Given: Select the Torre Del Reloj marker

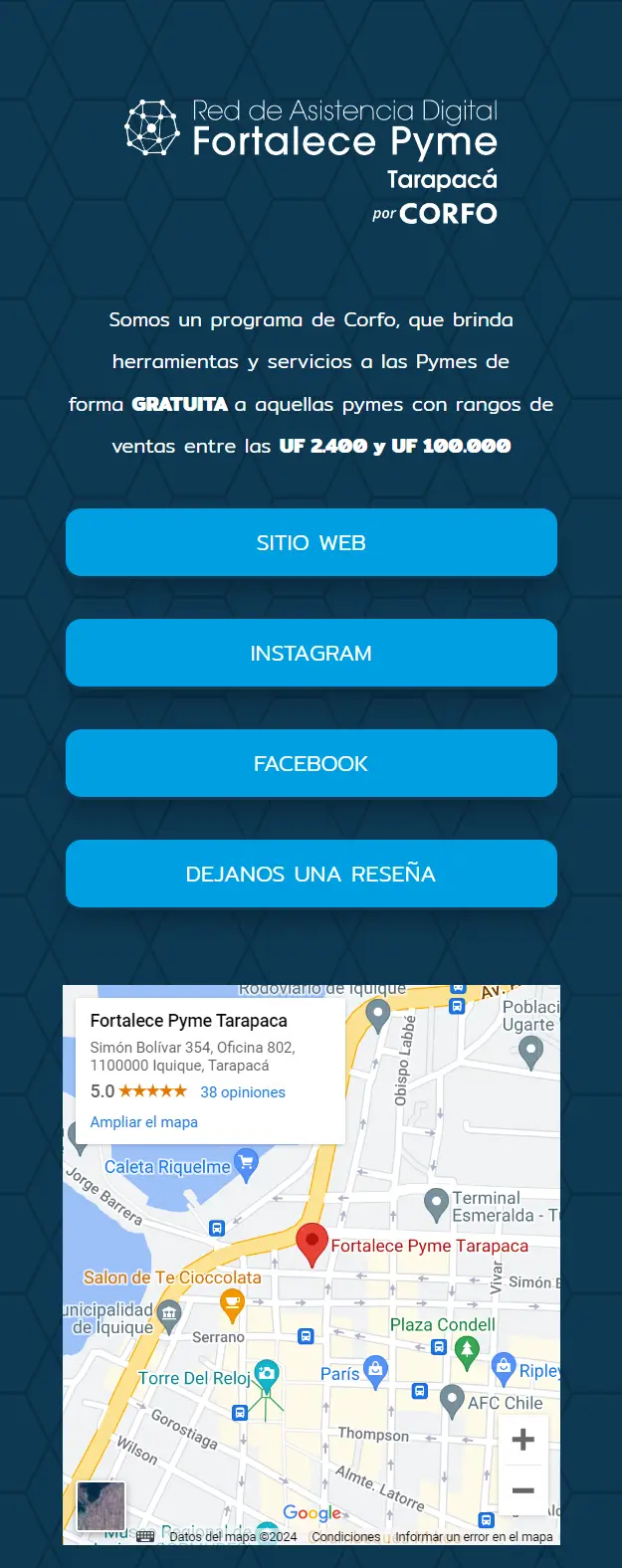Looking at the screenshot, I should pos(266,1374).
